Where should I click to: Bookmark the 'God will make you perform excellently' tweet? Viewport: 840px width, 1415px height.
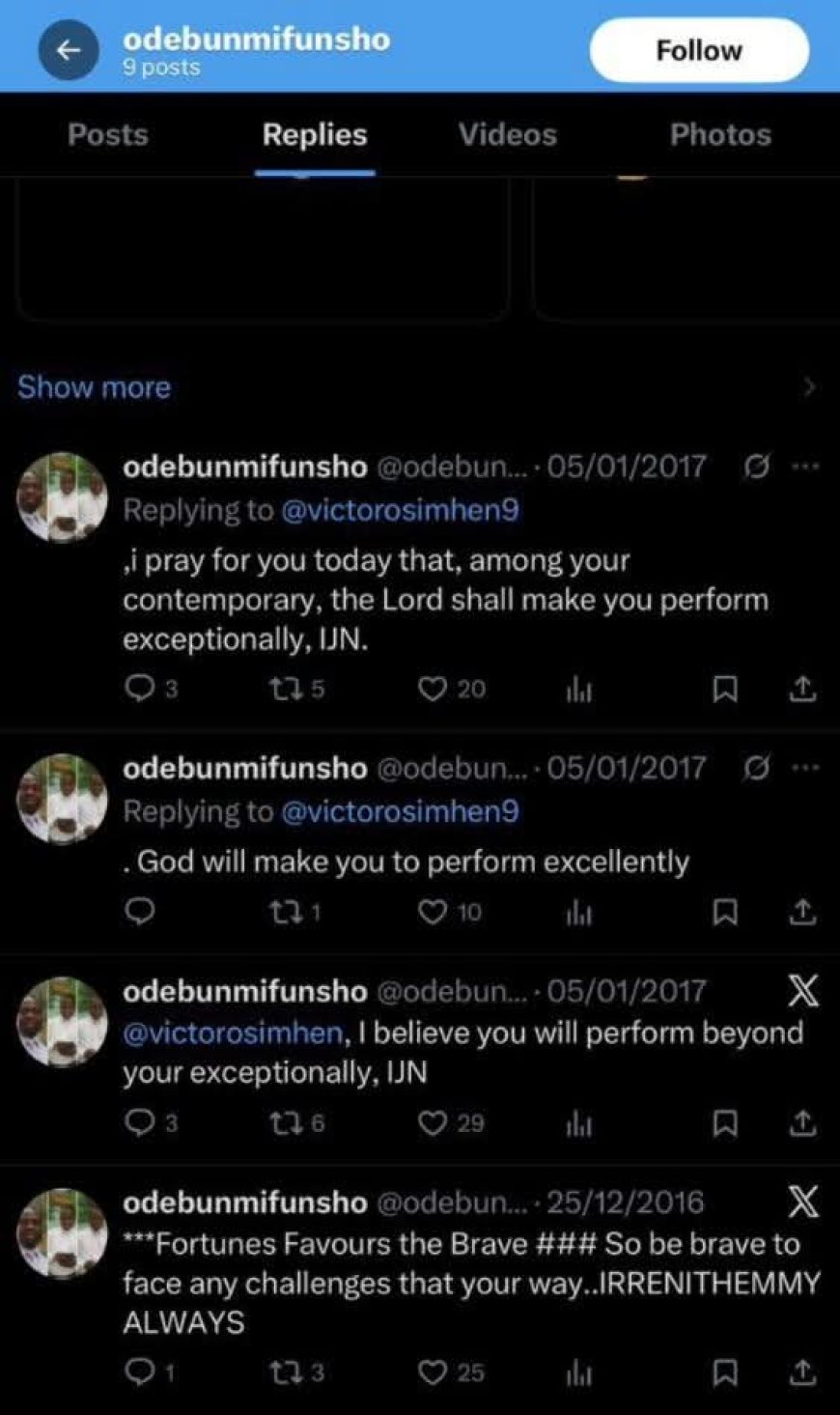pyautogui.click(x=724, y=913)
